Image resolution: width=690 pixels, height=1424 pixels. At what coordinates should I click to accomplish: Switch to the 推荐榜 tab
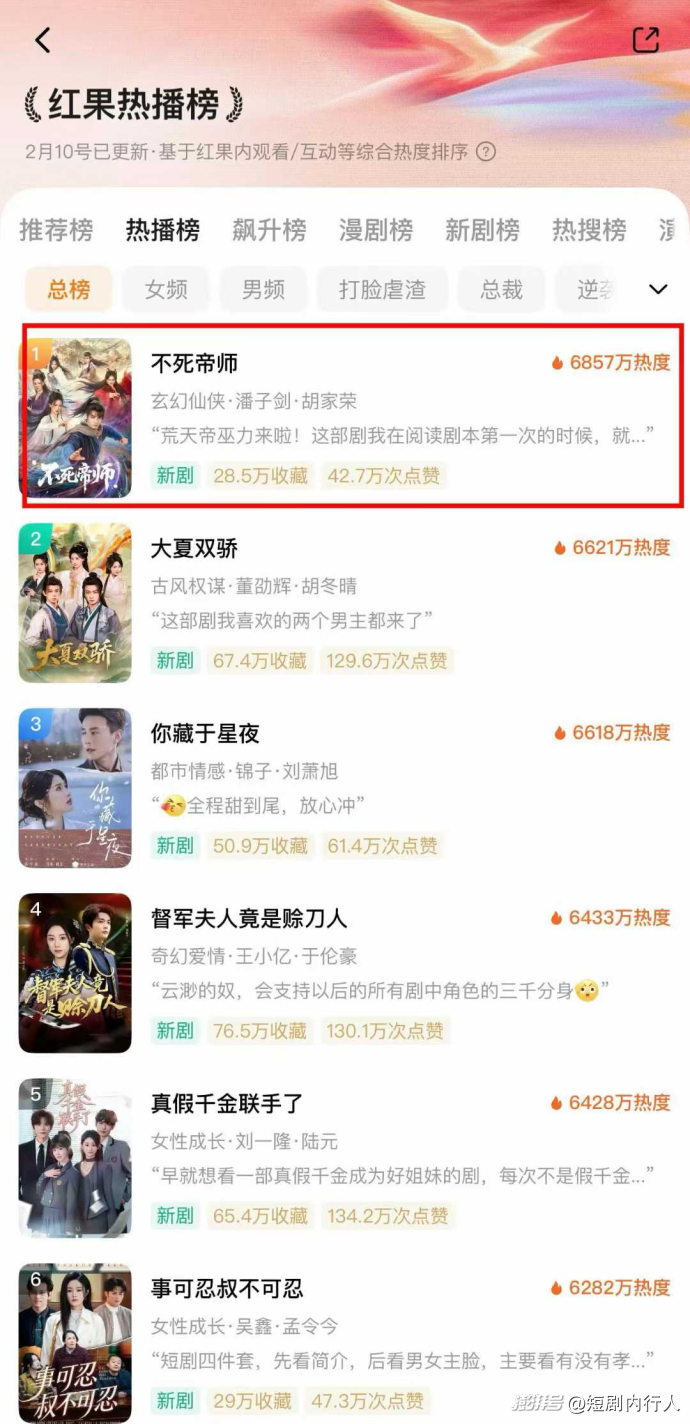(x=56, y=230)
